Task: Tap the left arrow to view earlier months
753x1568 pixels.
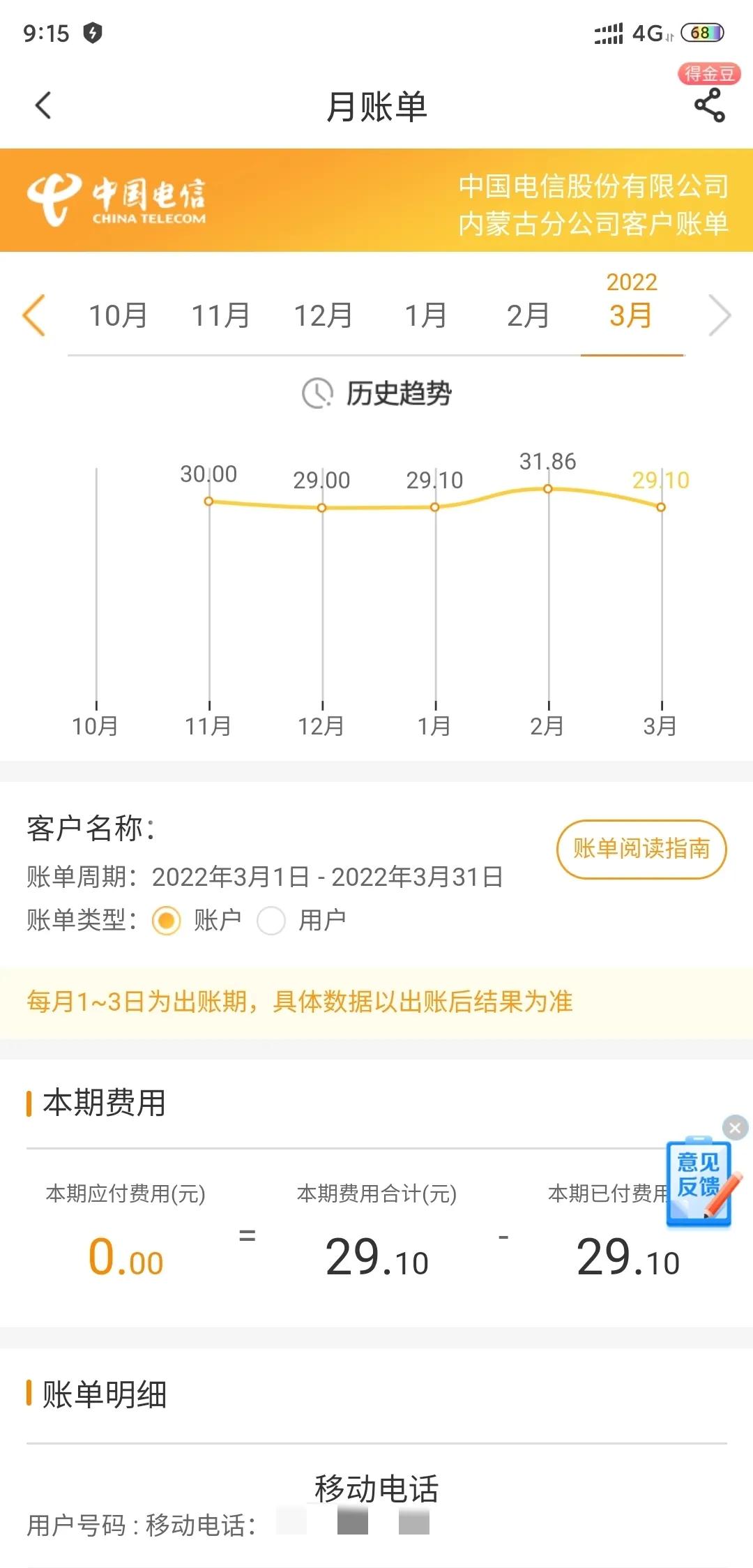Action: (33, 315)
